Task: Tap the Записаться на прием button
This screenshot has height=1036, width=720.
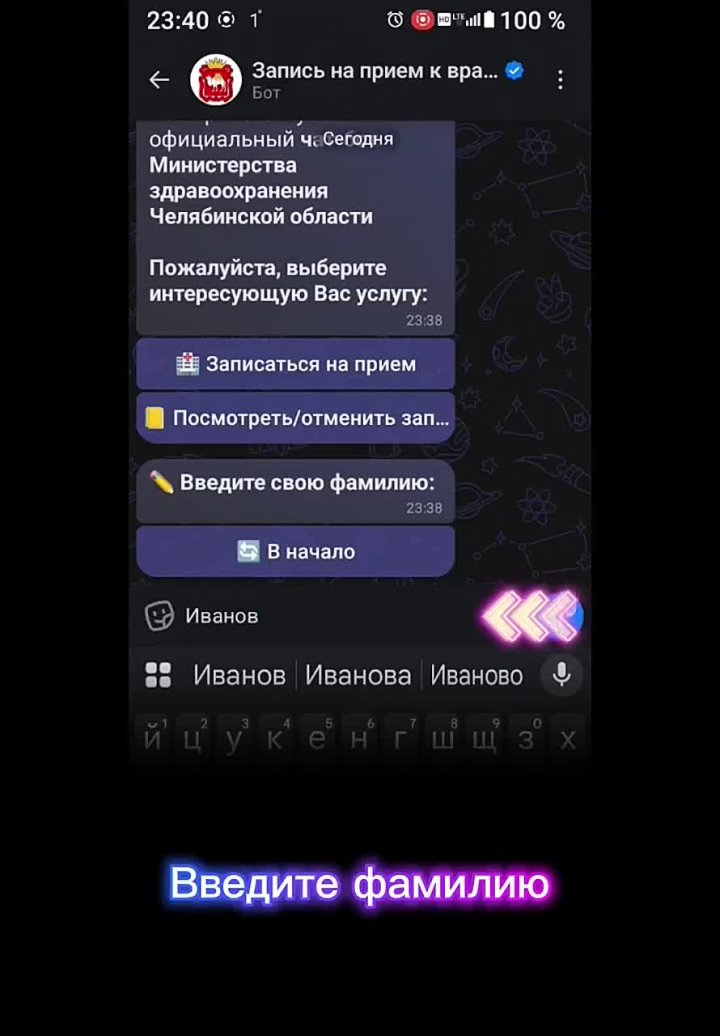Action: pos(295,364)
